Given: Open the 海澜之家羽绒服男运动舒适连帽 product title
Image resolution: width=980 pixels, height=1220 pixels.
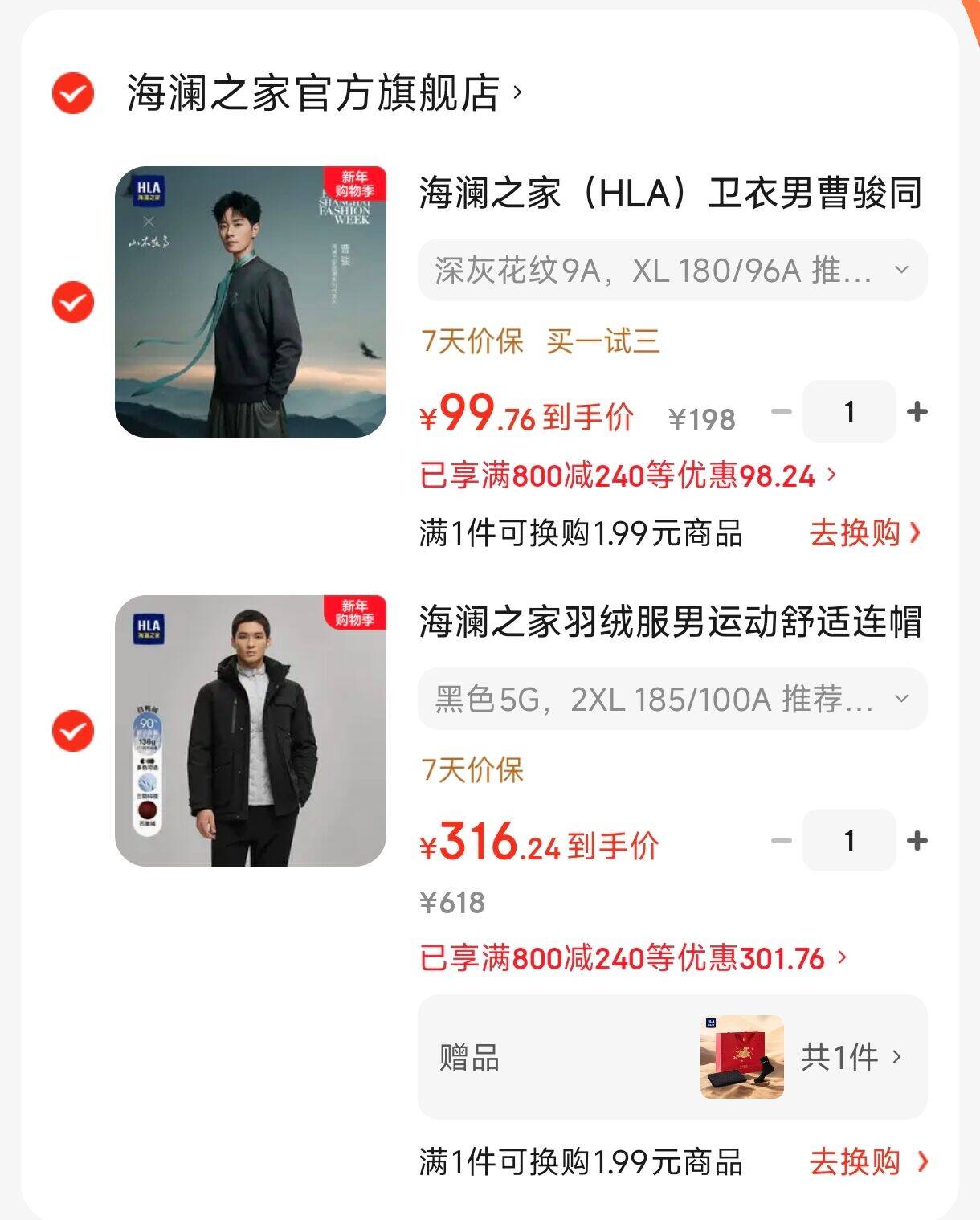Looking at the screenshot, I should (670, 622).
